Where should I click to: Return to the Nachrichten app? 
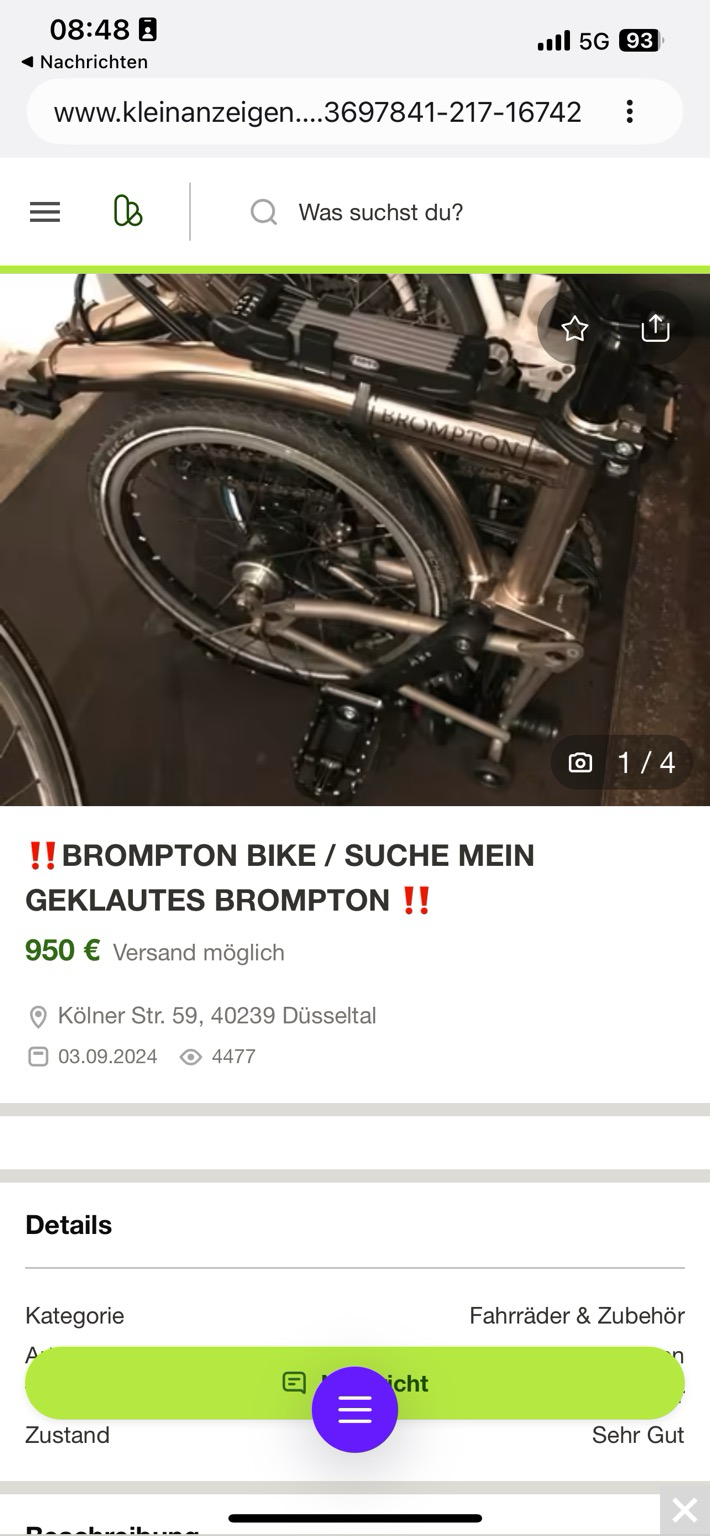(x=84, y=62)
